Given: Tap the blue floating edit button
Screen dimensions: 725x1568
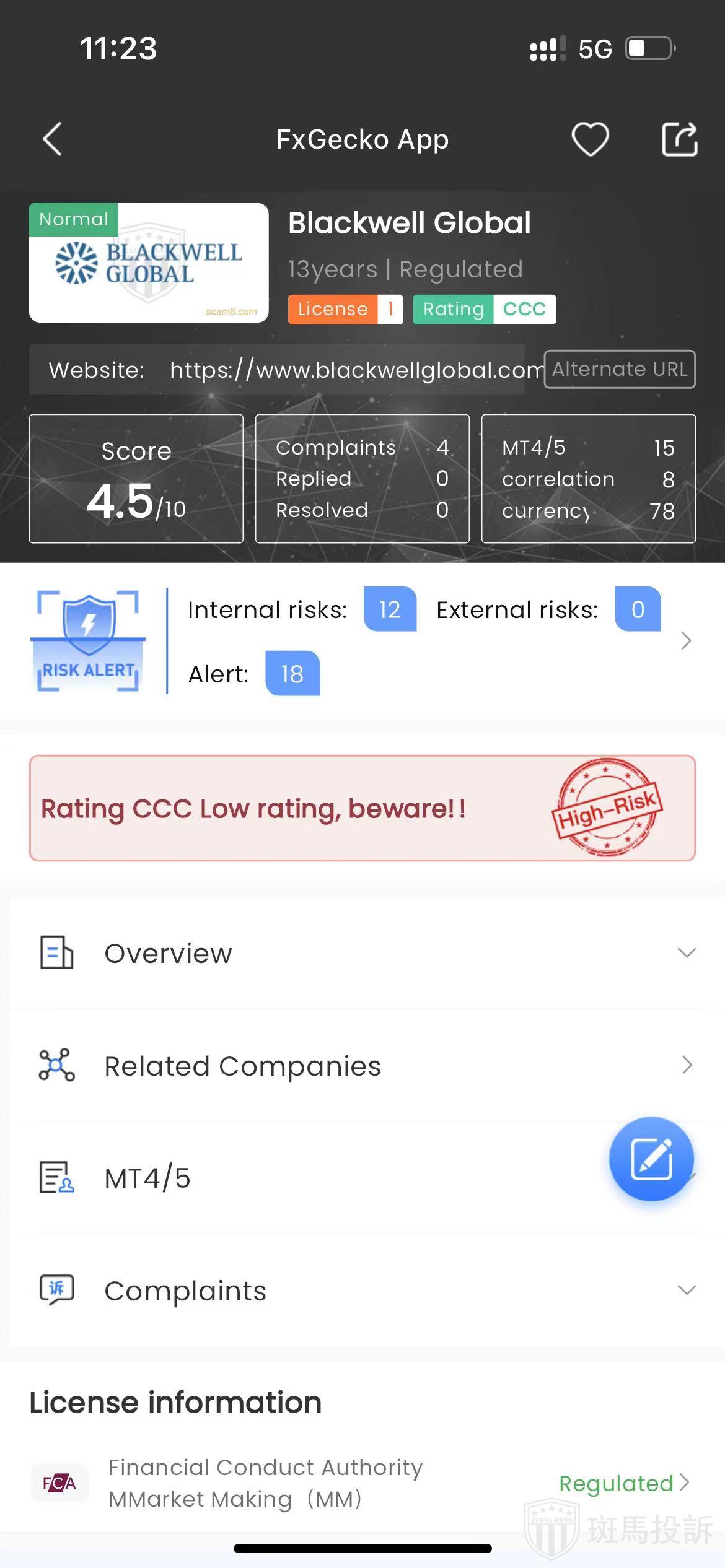Looking at the screenshot, I should click(x=651, y=1159).
